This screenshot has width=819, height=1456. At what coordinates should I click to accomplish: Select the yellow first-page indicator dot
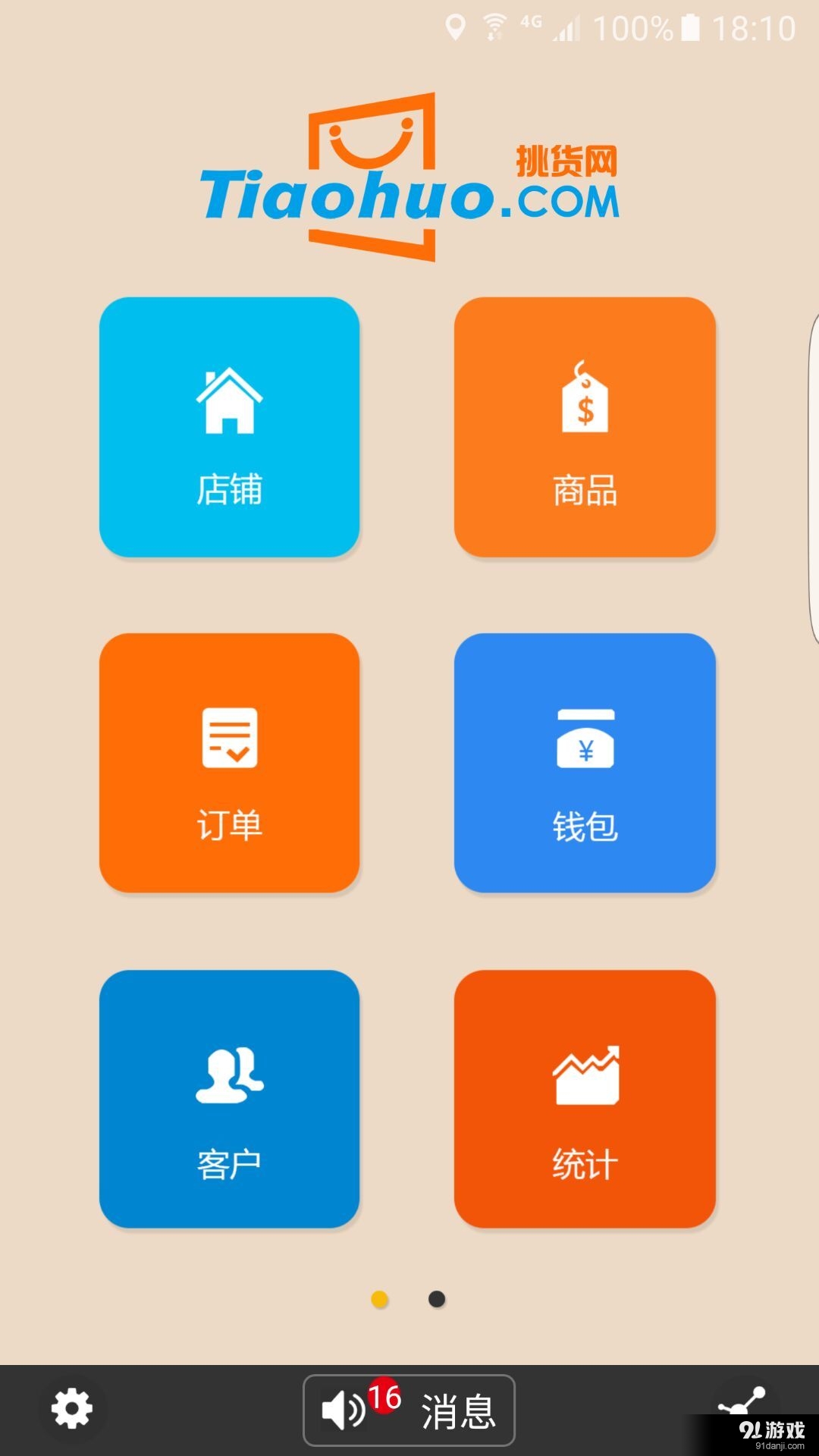[x=380, y=1299]
